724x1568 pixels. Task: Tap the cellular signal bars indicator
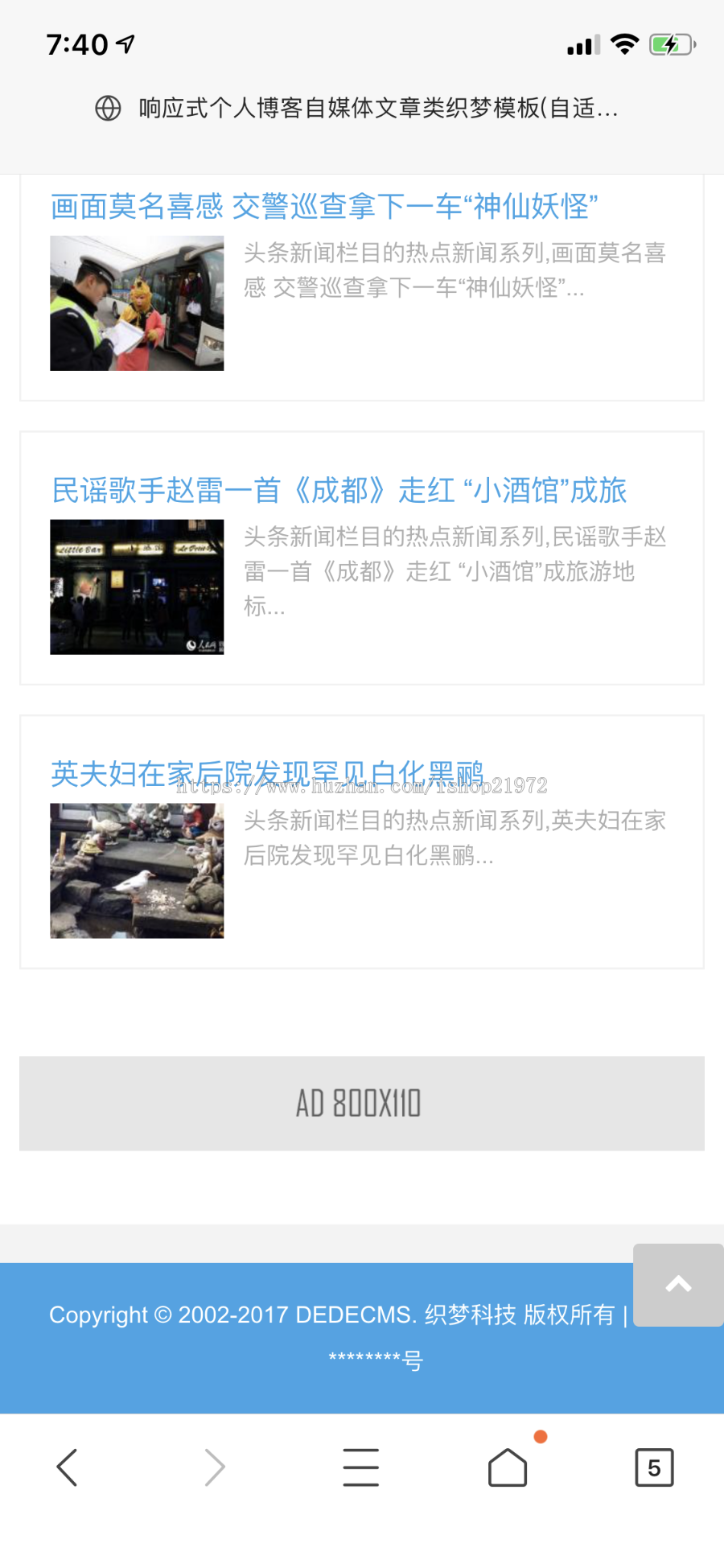[582, 46]
